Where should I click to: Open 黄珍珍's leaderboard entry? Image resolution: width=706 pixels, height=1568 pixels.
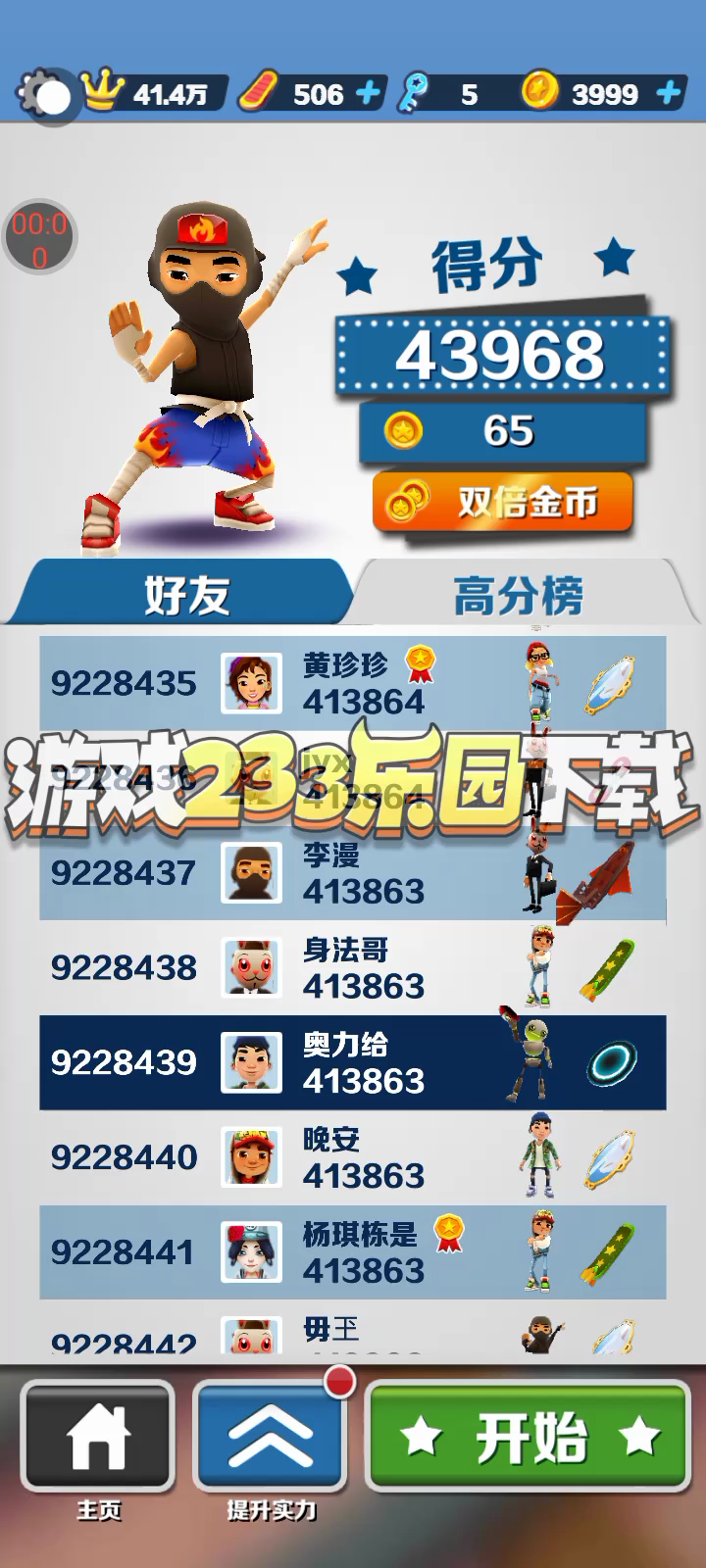coord(353,683)
